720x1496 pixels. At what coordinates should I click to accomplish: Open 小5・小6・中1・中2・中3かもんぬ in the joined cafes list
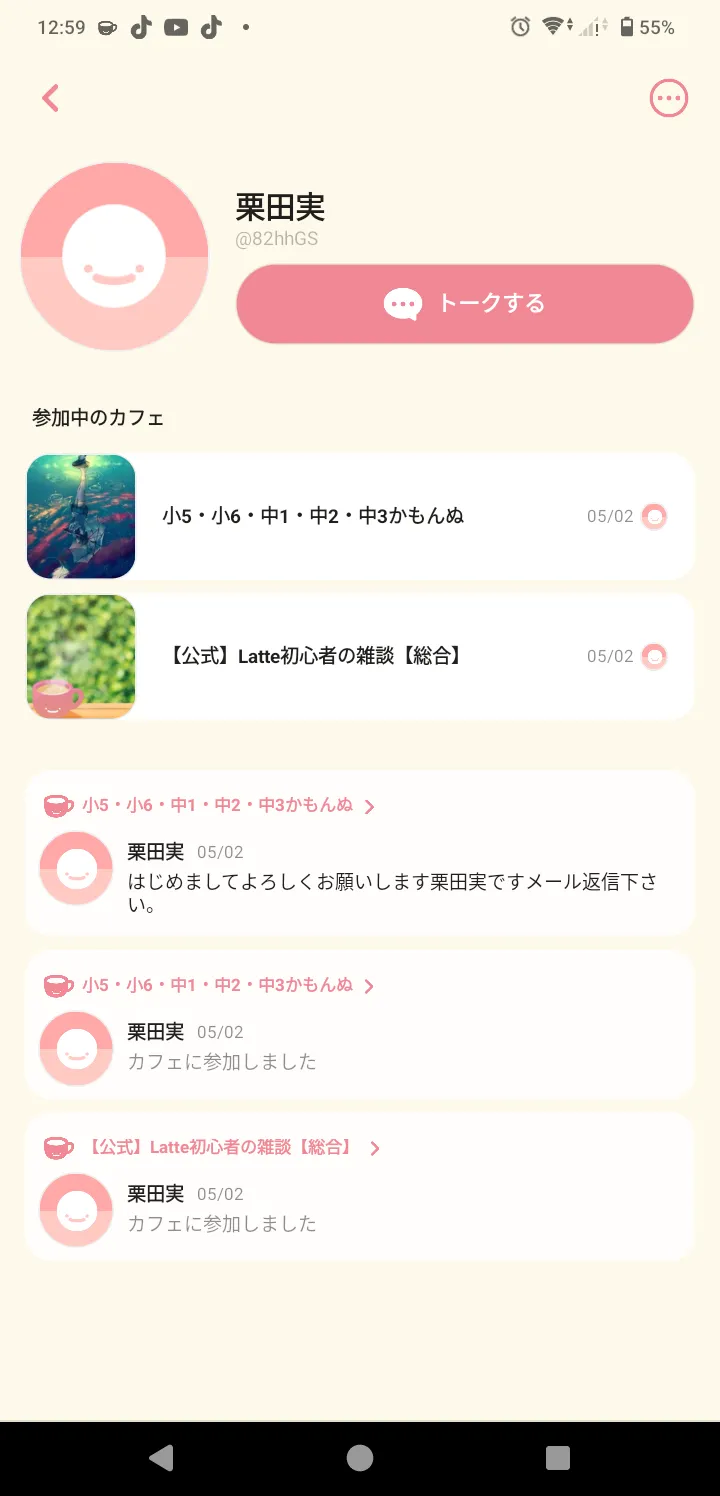coord(360,517)
